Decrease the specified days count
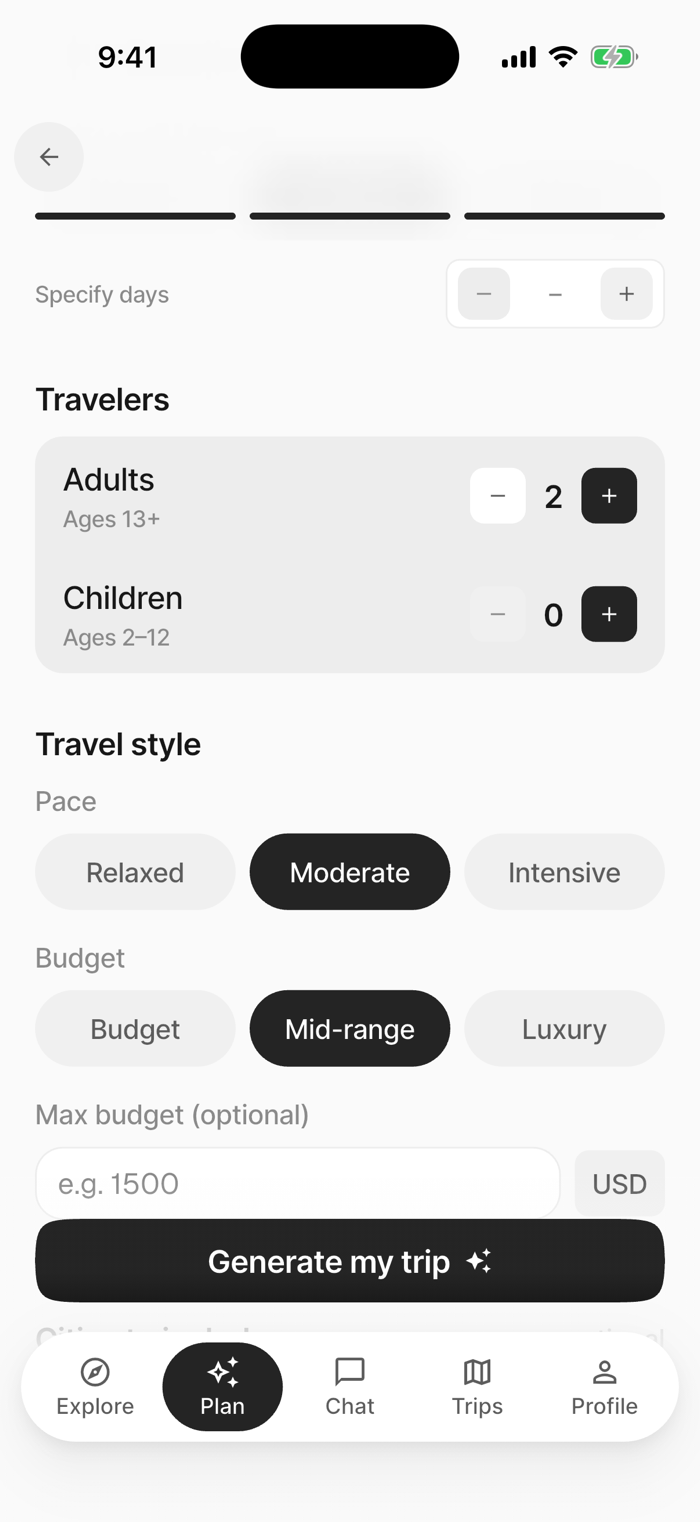 click(x=484, y=294)
